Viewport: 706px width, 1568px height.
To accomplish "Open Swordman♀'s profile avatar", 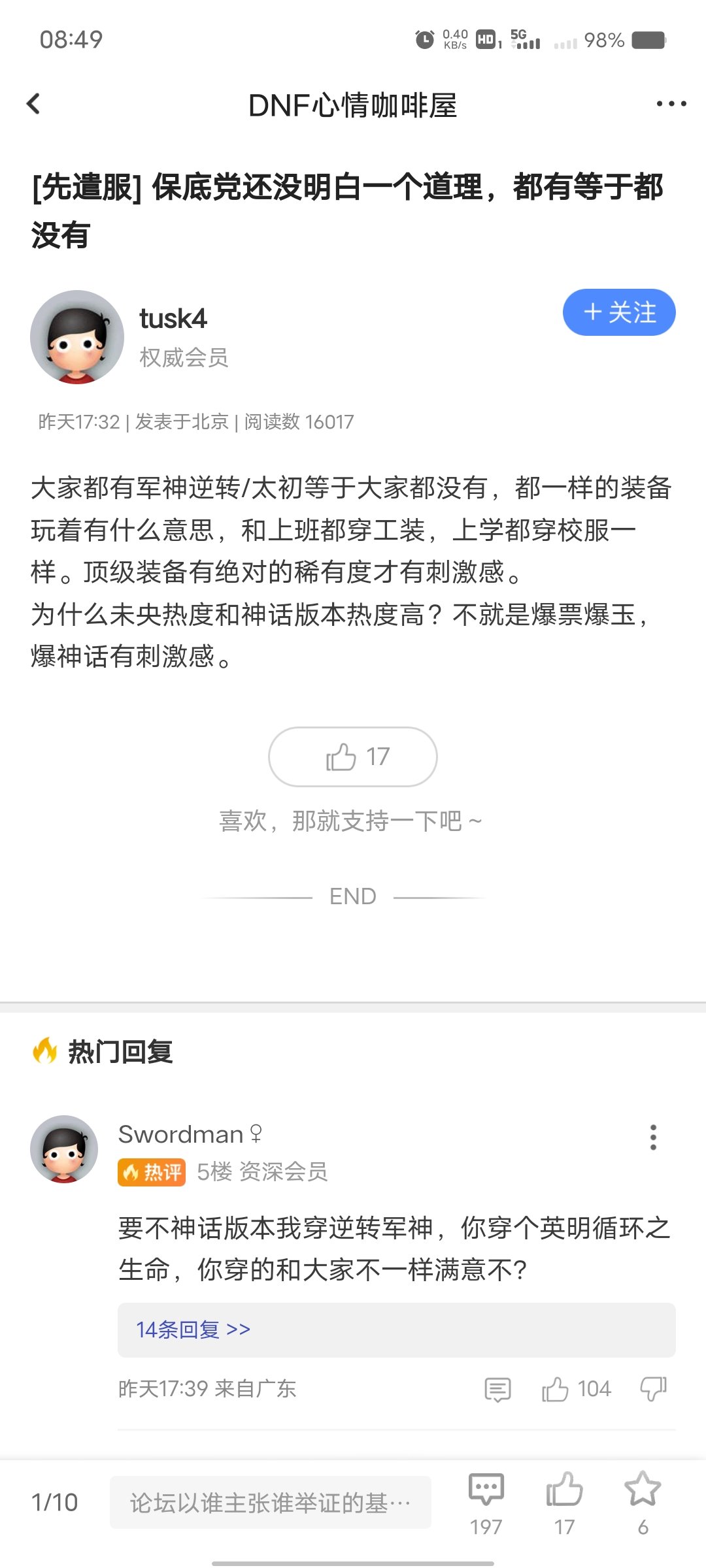I will point(64,1149).
